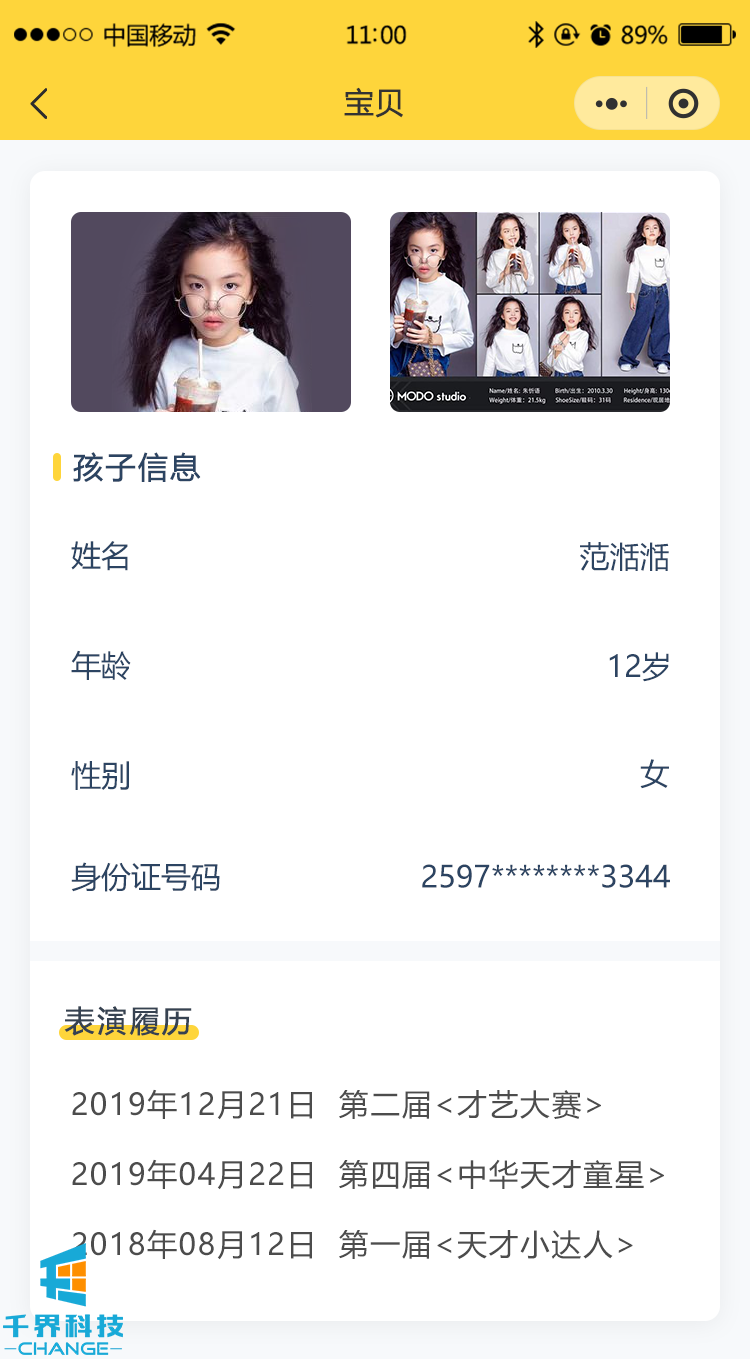This screenshot has width=750, height=1359.
Task: Go back from the 宝贝 page
Action: tap(39, 104)
